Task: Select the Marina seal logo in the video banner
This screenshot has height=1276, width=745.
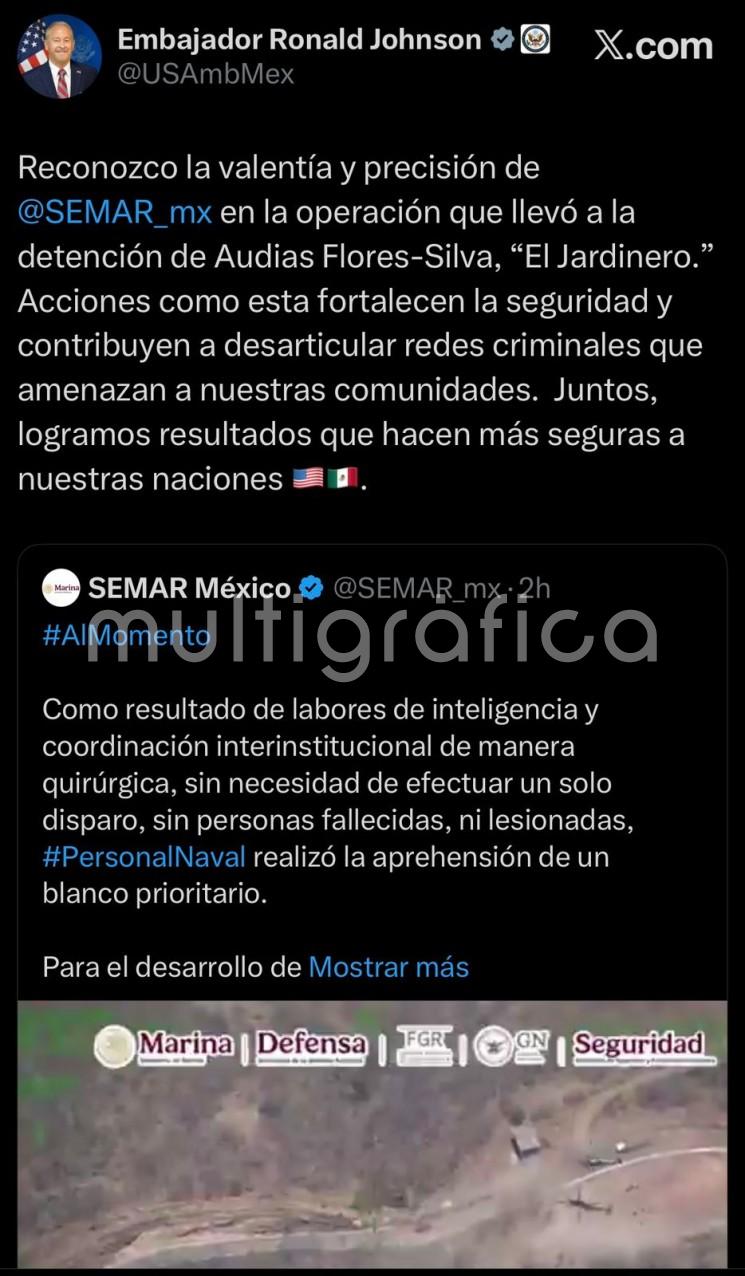Action: point(114,1043)
